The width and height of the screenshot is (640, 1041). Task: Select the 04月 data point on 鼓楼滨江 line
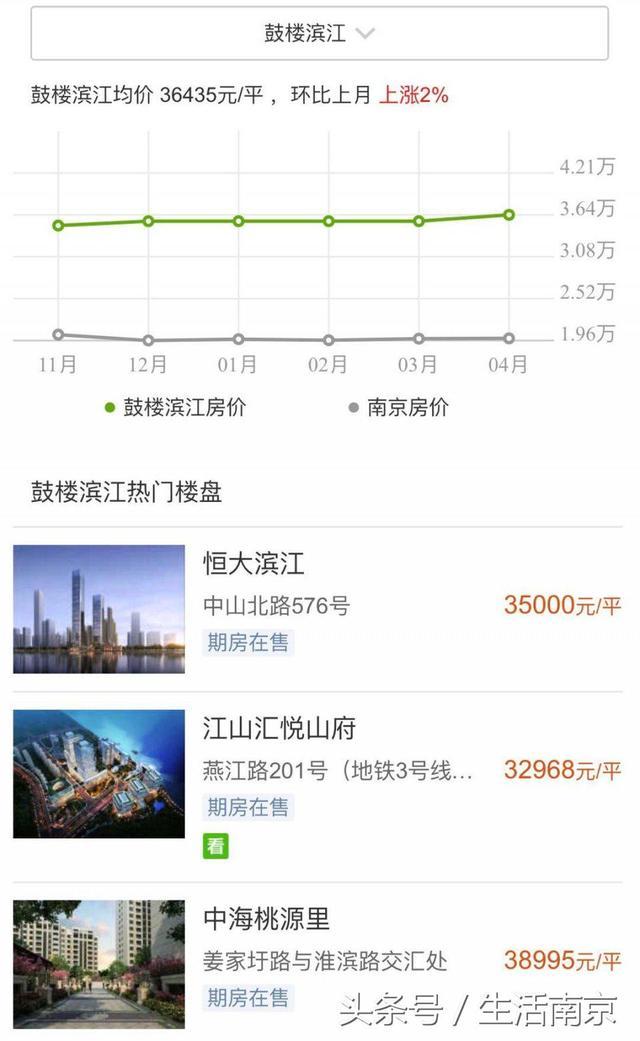click(x=509, y=214)
